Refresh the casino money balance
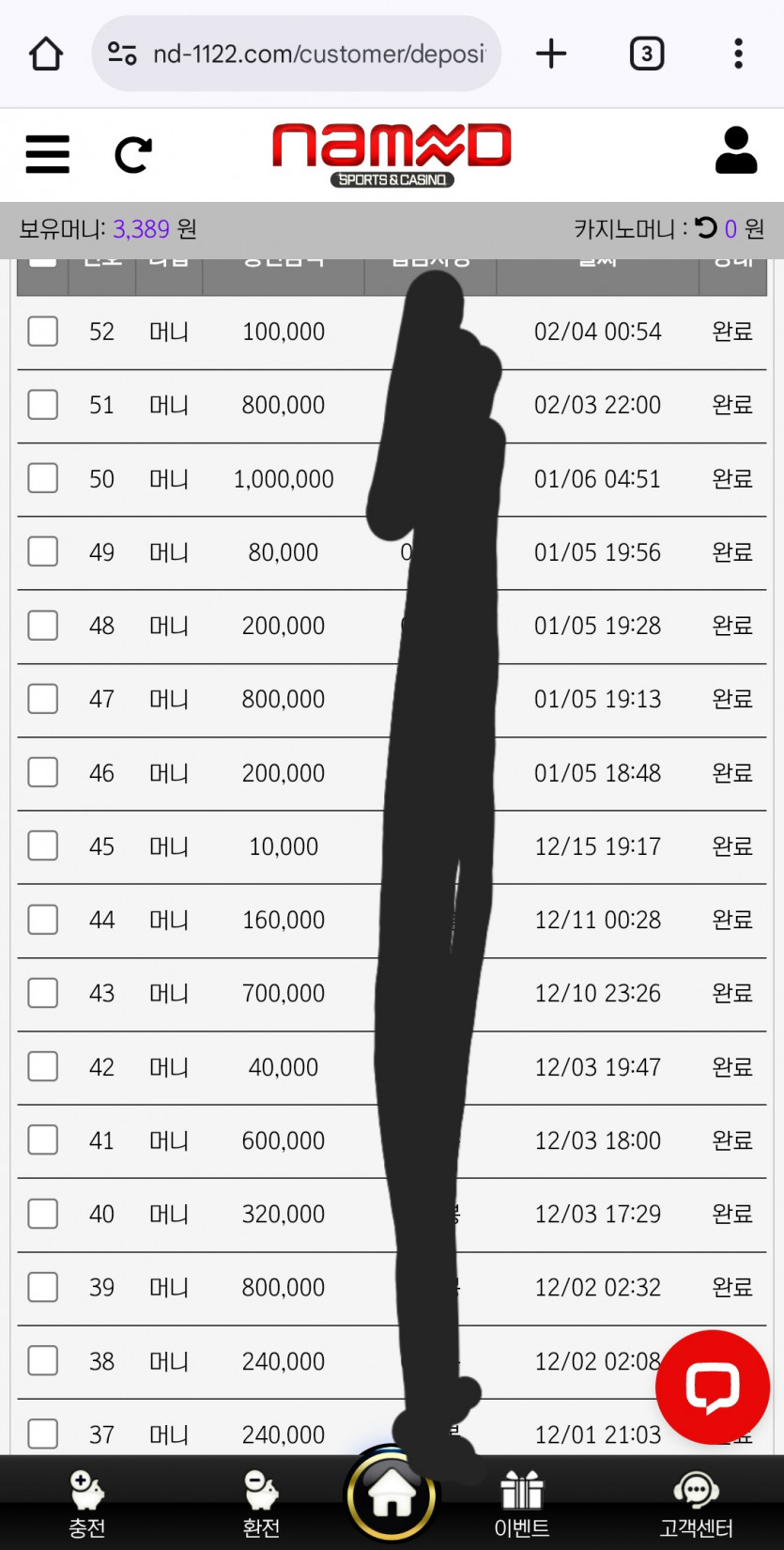The height and width of the screenshot is (1550, 784). point(706,227)
